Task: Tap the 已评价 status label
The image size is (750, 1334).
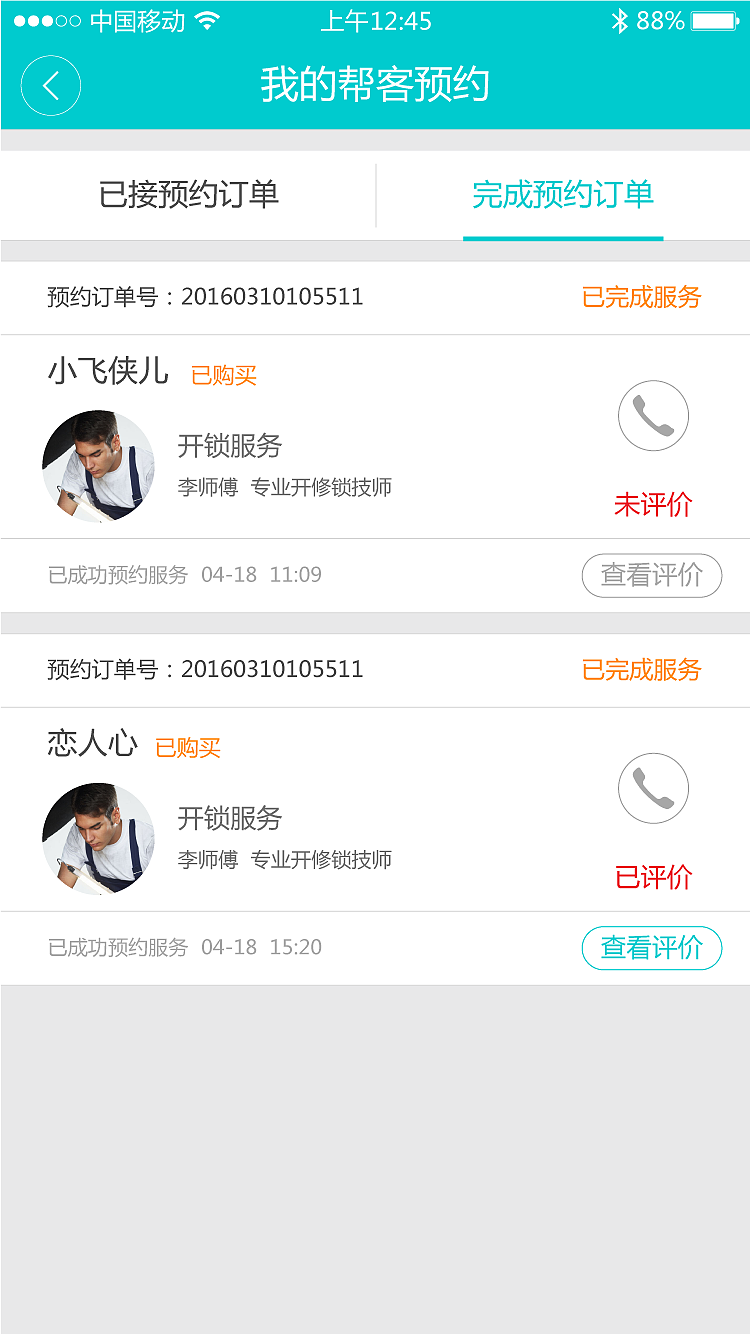Action: 653,877
